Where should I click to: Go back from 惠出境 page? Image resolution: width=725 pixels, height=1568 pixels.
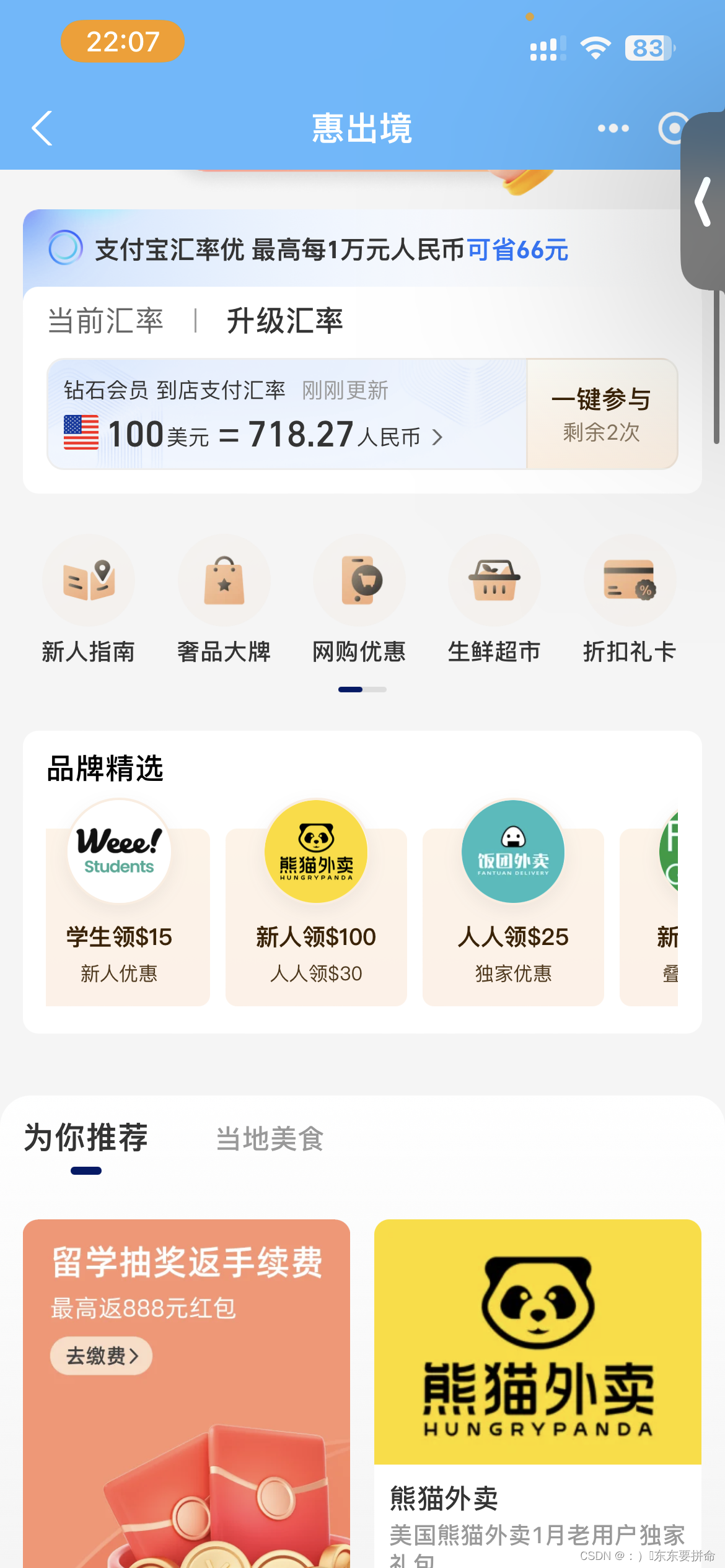[42, 128]
